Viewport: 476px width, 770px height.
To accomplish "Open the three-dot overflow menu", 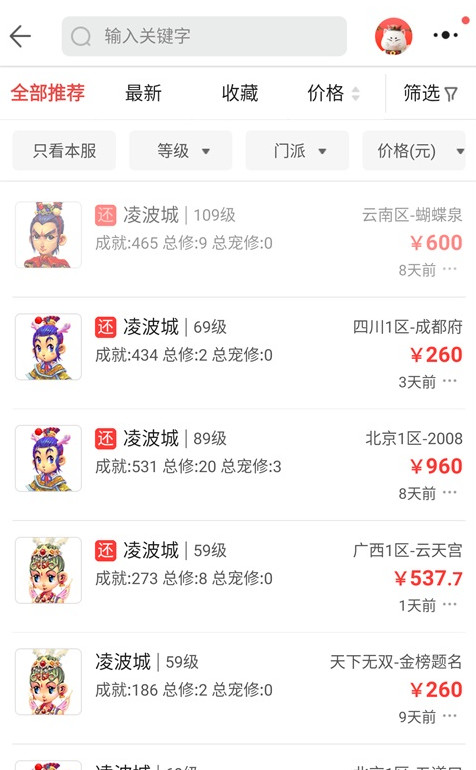I will click(446, 35).
